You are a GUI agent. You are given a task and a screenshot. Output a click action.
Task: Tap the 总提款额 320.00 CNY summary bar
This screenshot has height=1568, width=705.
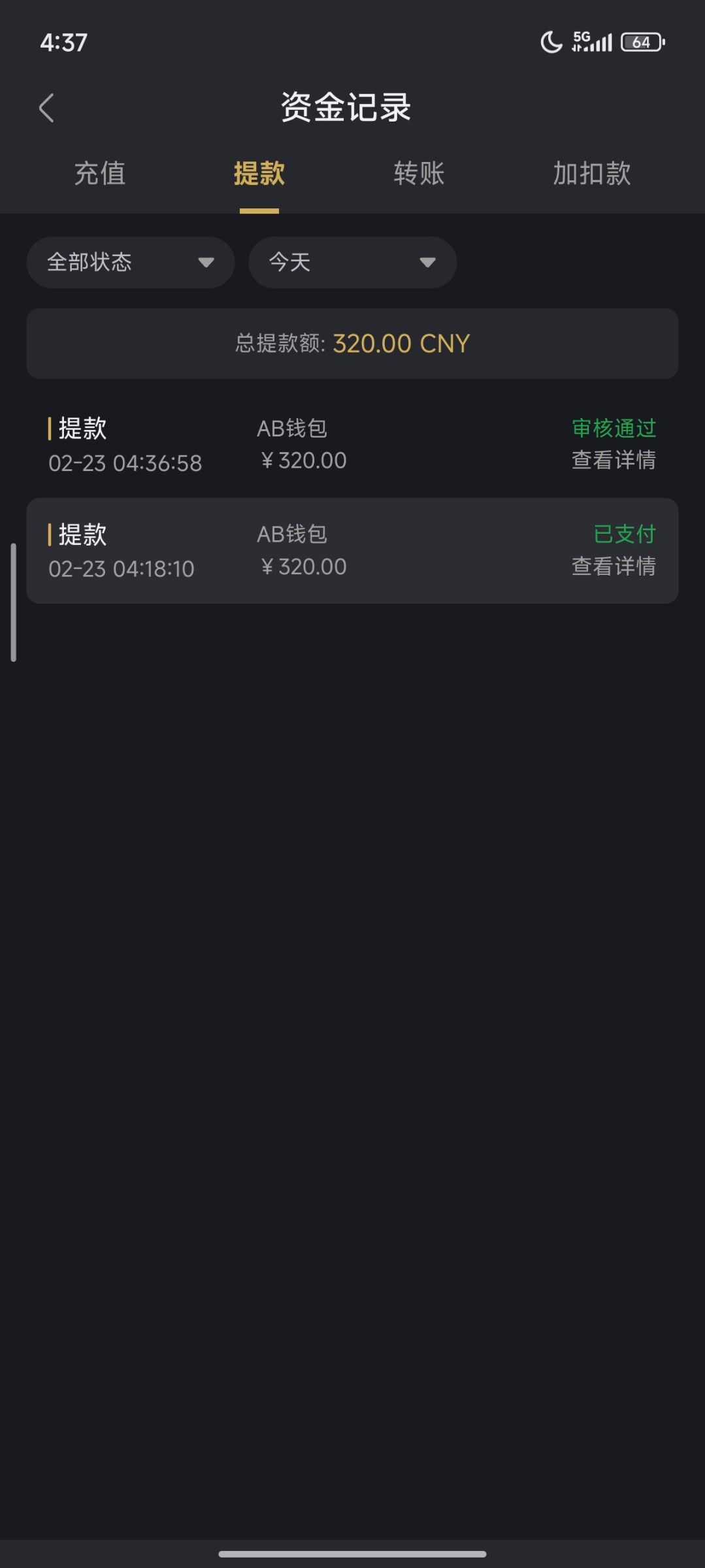click(x=352, y=343)
